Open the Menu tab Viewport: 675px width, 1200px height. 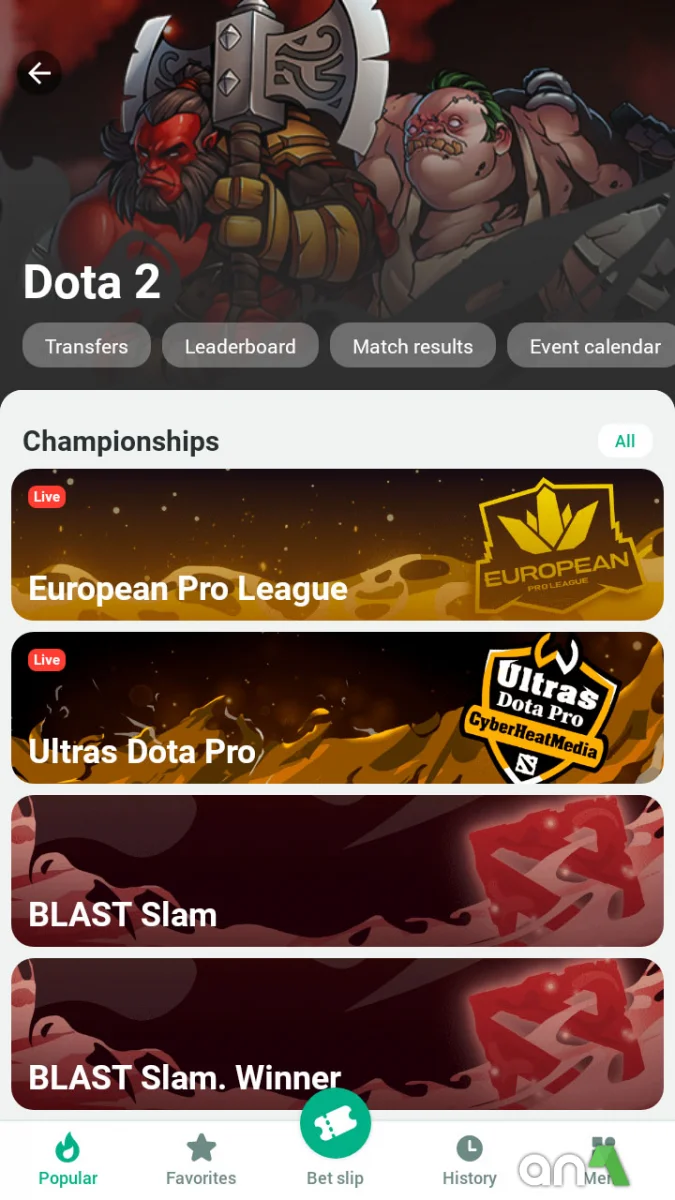pos(600,1160)
